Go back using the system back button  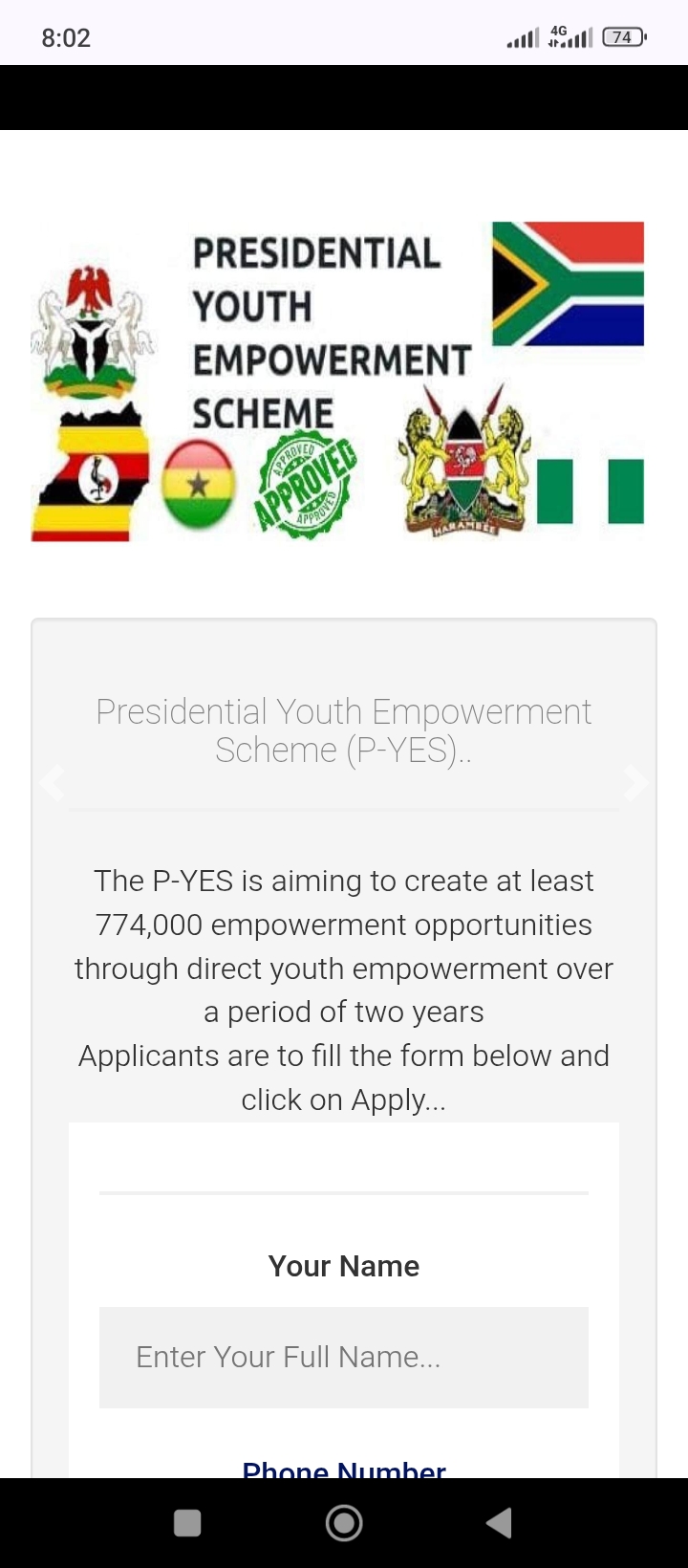click(x=499, y=1523)
